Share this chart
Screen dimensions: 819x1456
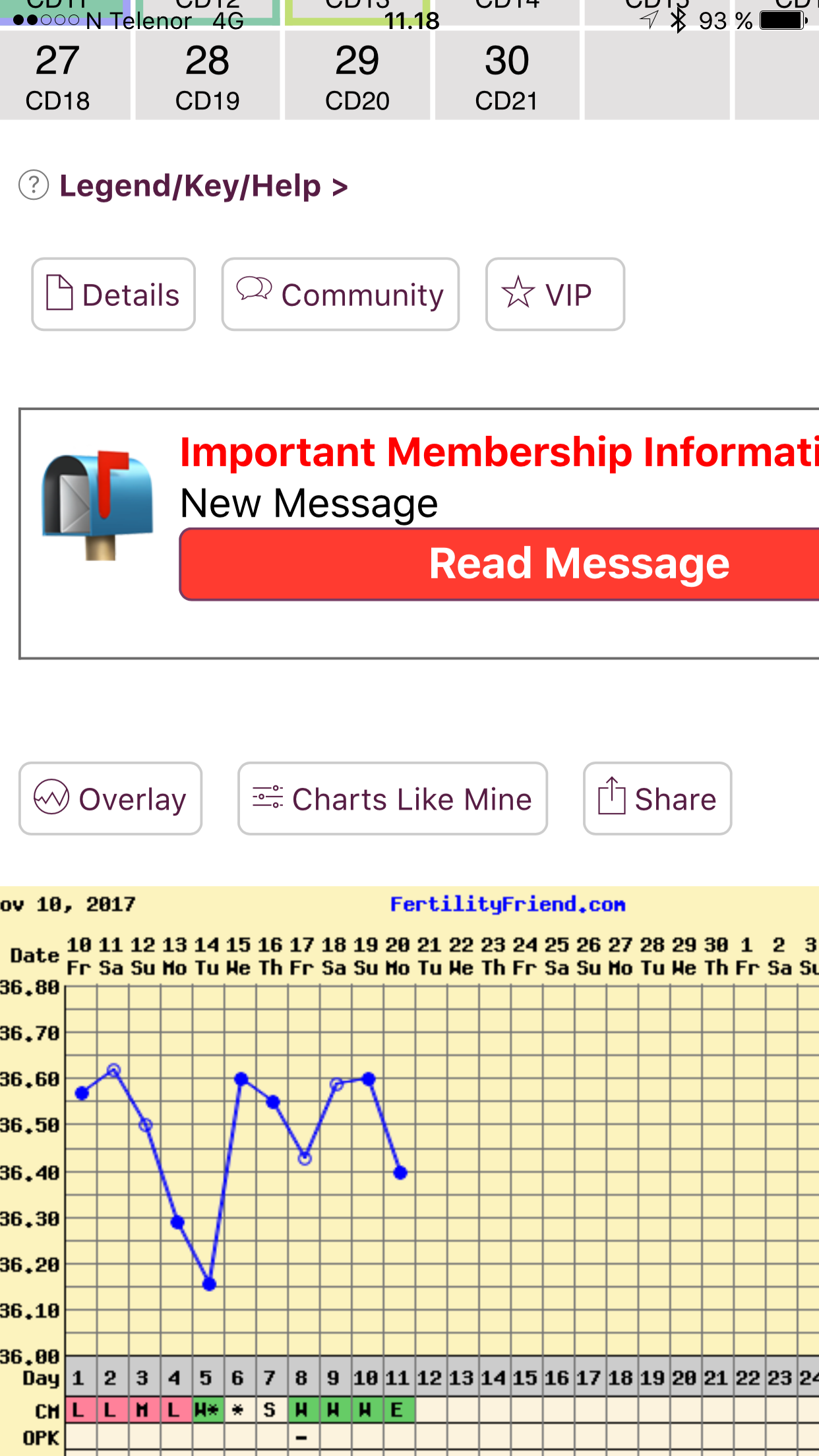tap(657, 799)
